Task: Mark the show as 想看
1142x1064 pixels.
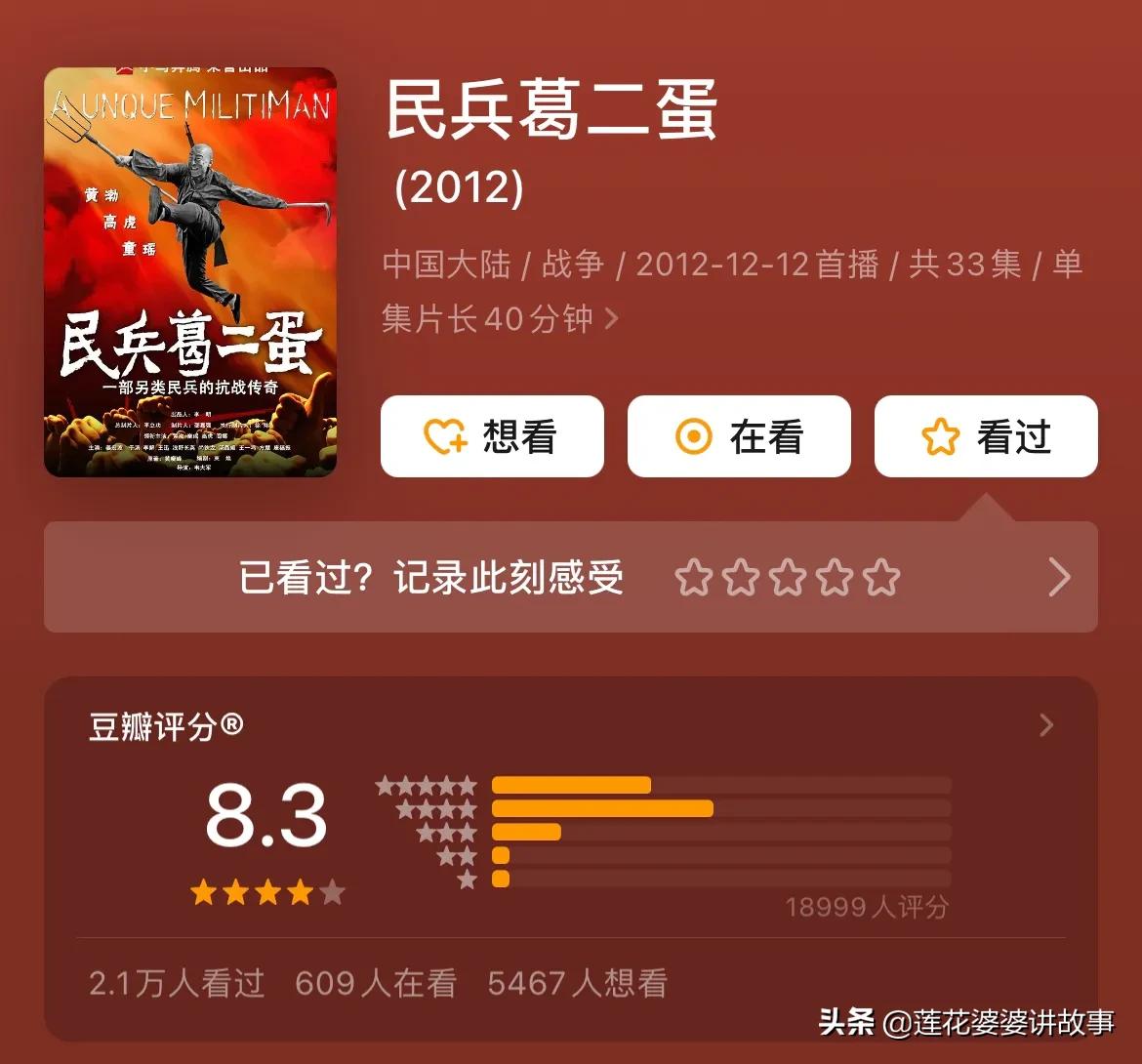Action: (492, 436)
